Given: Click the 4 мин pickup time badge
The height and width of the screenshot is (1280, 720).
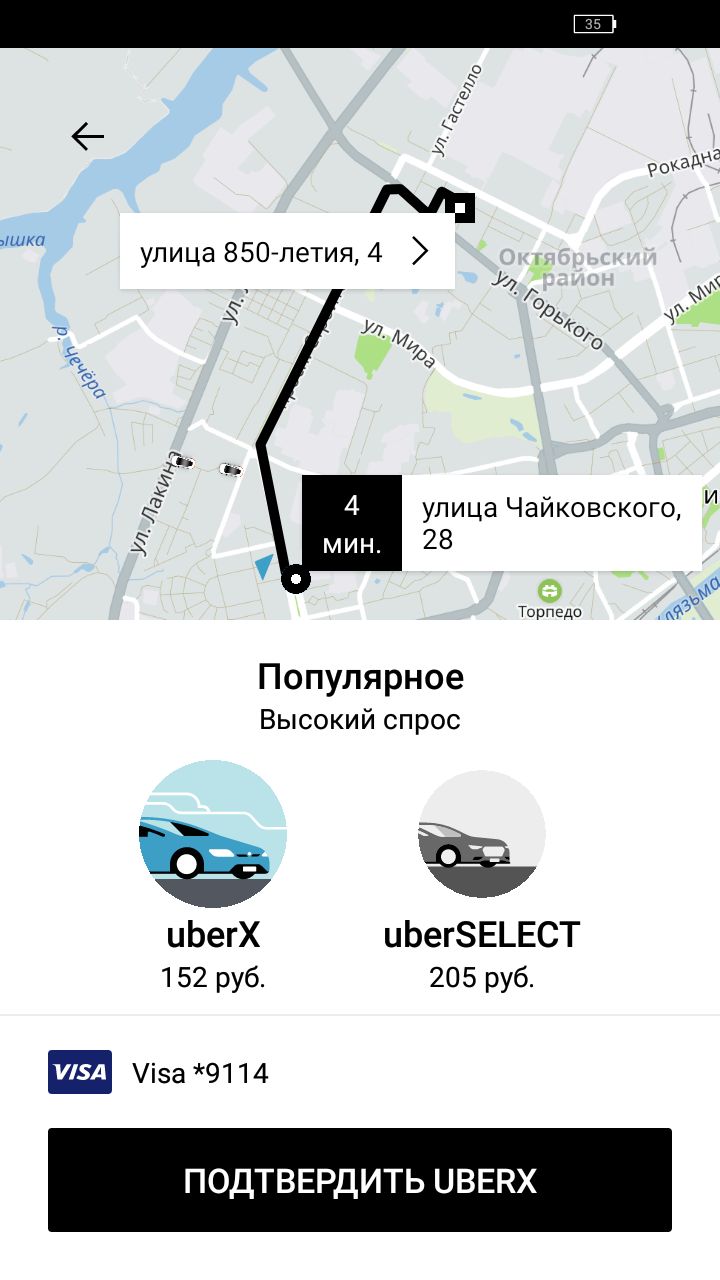Looking at the screenshot, I should tap(351, 521).
